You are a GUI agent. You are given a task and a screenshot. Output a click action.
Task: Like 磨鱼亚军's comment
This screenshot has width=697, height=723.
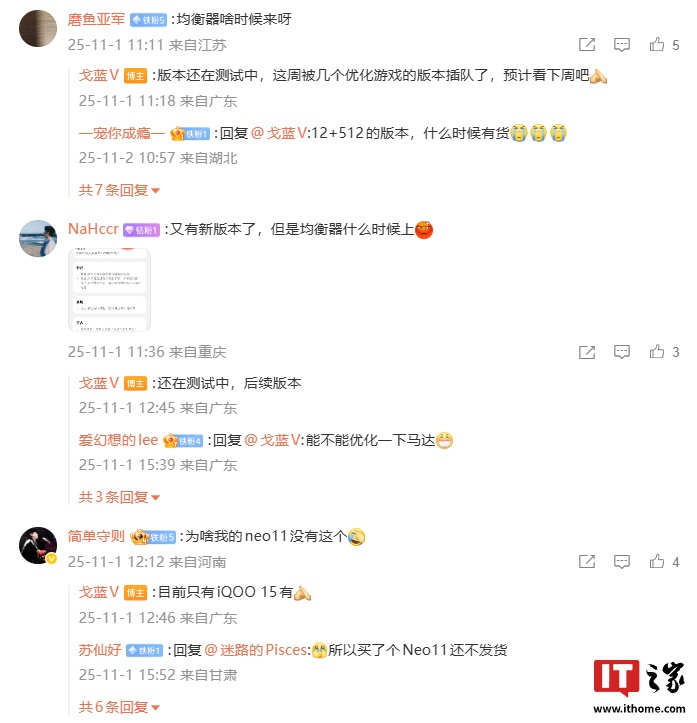coord(657,45)
